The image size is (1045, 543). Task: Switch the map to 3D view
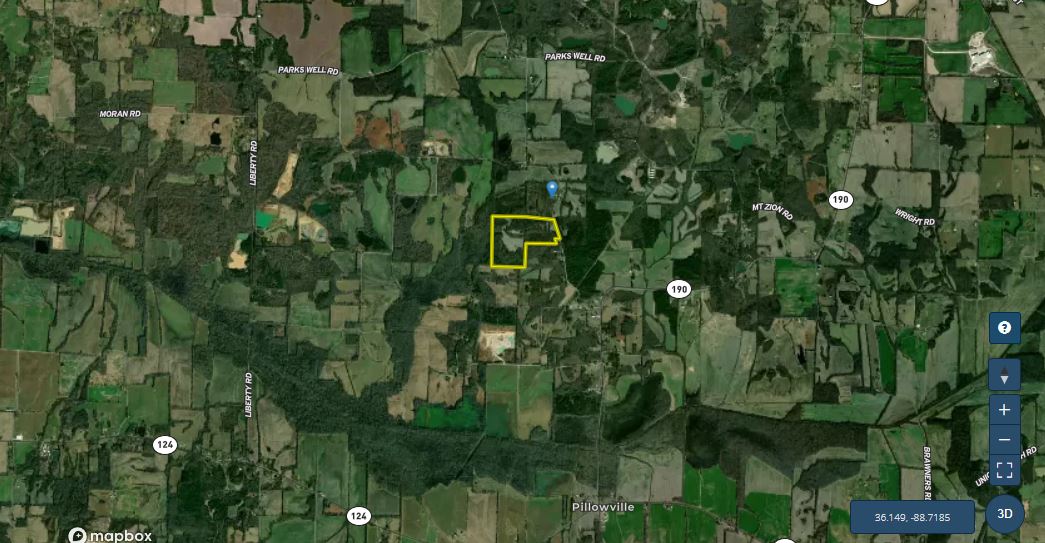coord(1006,515)
